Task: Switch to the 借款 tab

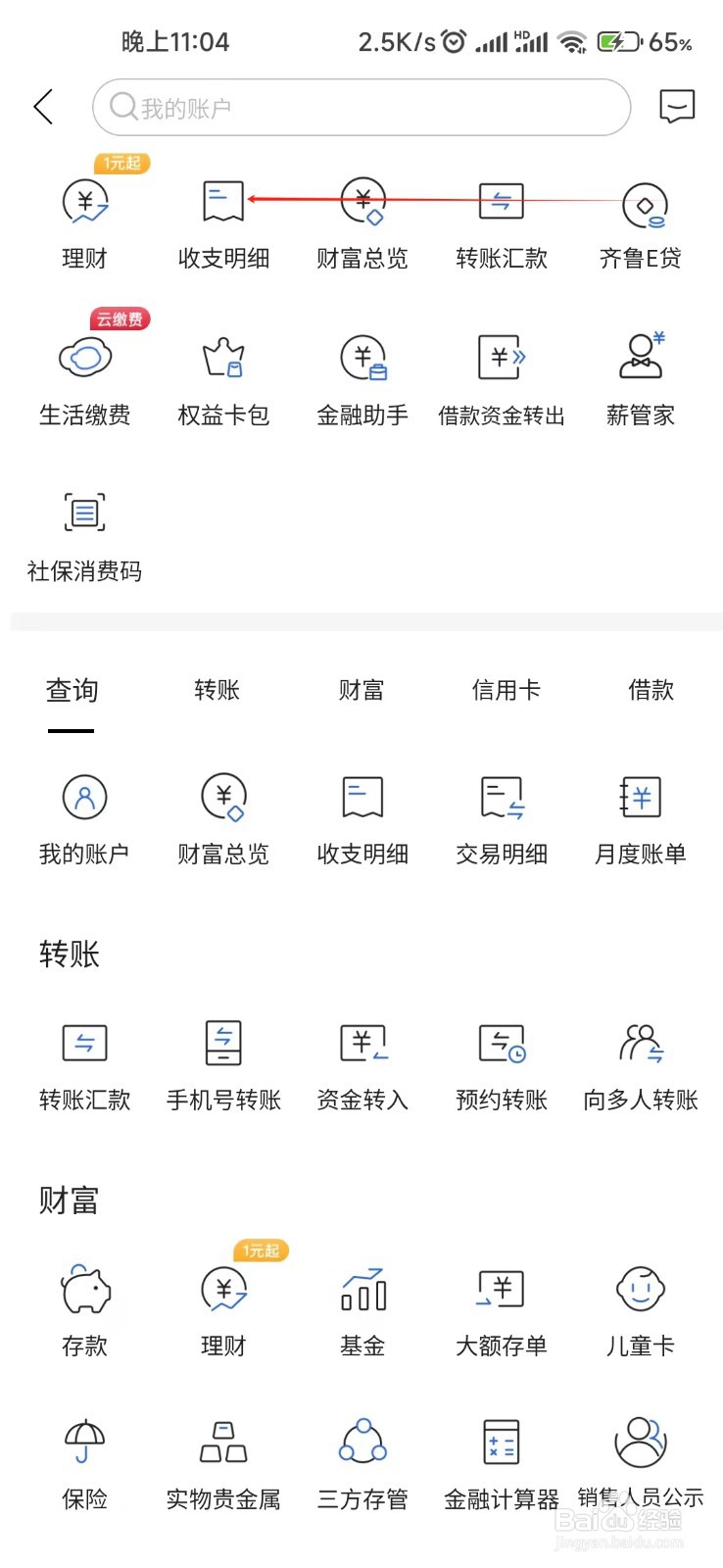Action: point(651,690)
